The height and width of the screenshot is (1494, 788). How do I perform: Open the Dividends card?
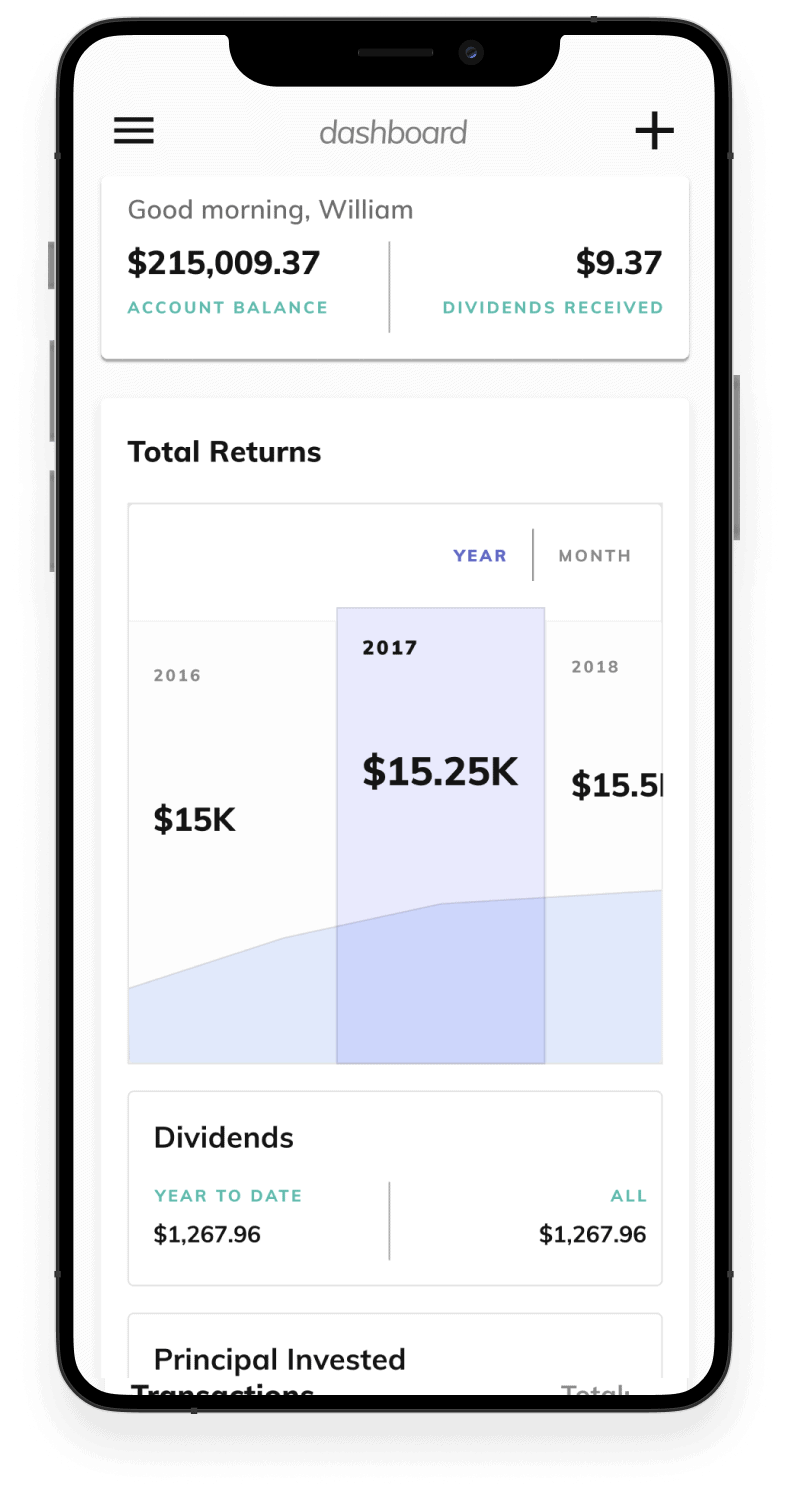pos(395,1188)
